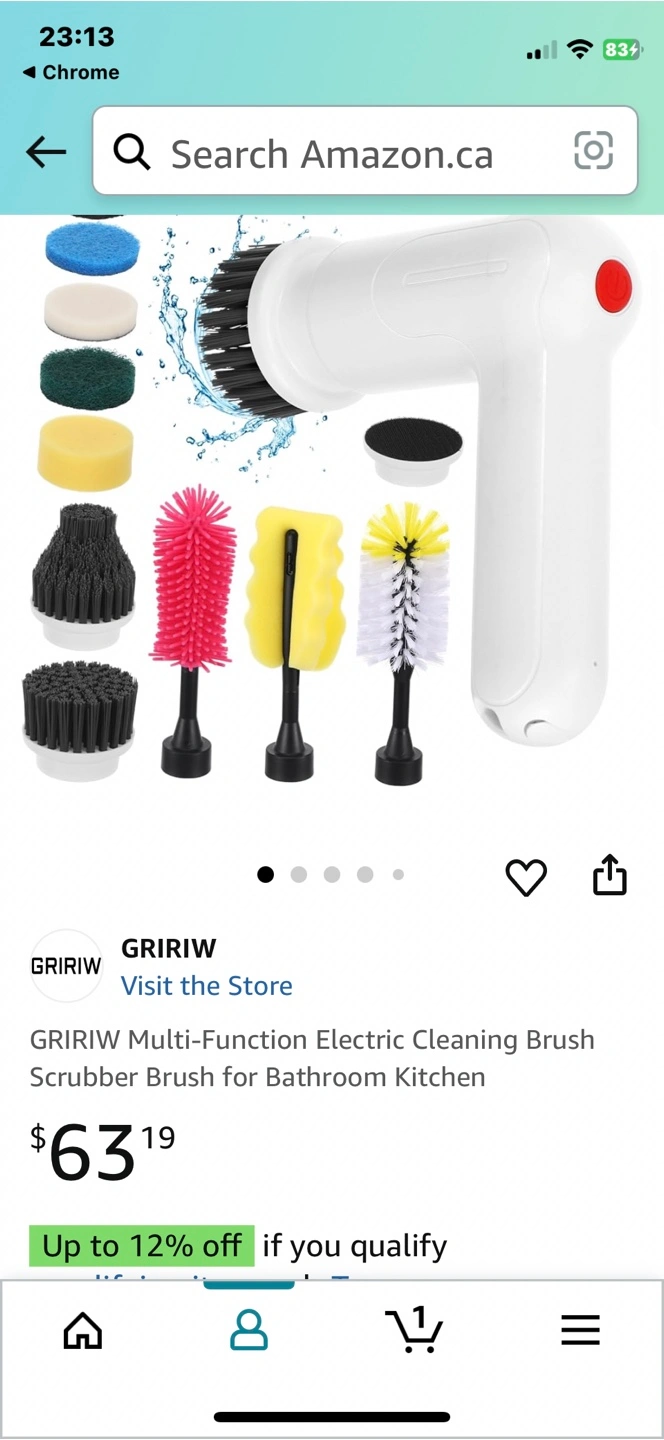
Task: Tap the image page indicator dots
Action: (331, 875)
